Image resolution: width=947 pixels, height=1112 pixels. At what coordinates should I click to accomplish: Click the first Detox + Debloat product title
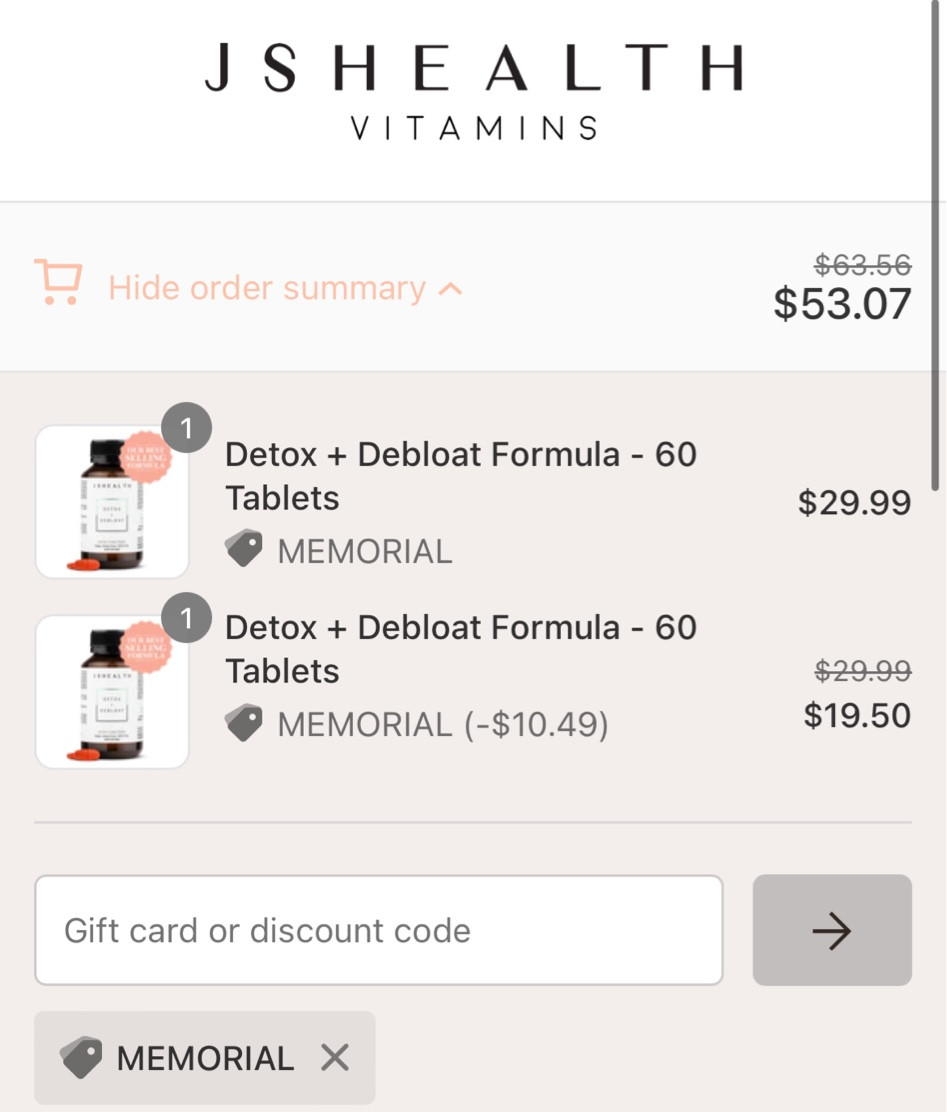pyautogui.click(x=460, y=476)
